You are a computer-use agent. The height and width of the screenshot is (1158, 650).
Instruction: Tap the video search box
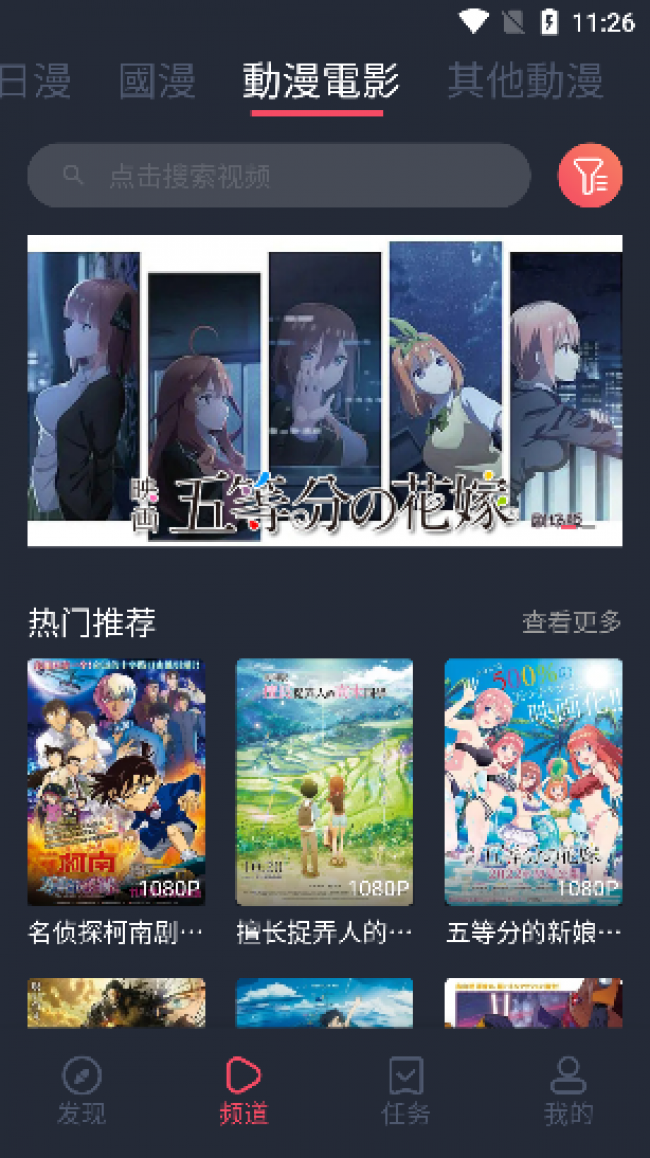pyautogui.click(x=278, y=176)
